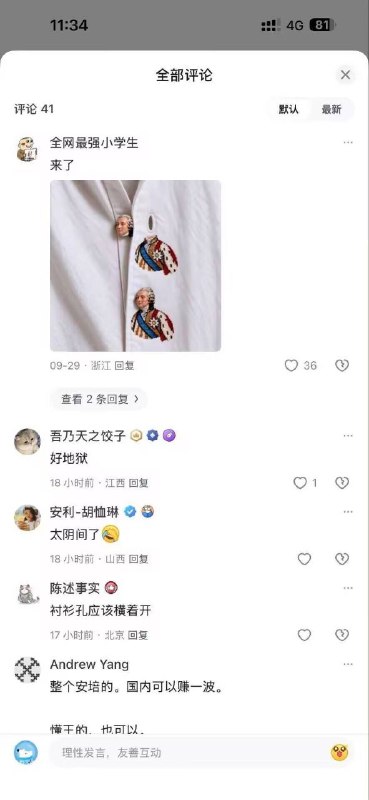Open Andrew Yang's profile avatar
The width and height of the screenshot is (369, 800).
[27, 670]
